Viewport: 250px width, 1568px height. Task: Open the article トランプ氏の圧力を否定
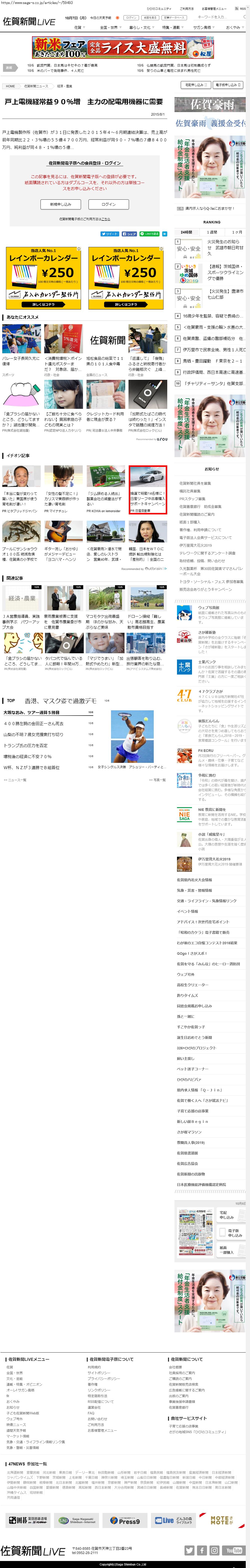tap(25, 745)
